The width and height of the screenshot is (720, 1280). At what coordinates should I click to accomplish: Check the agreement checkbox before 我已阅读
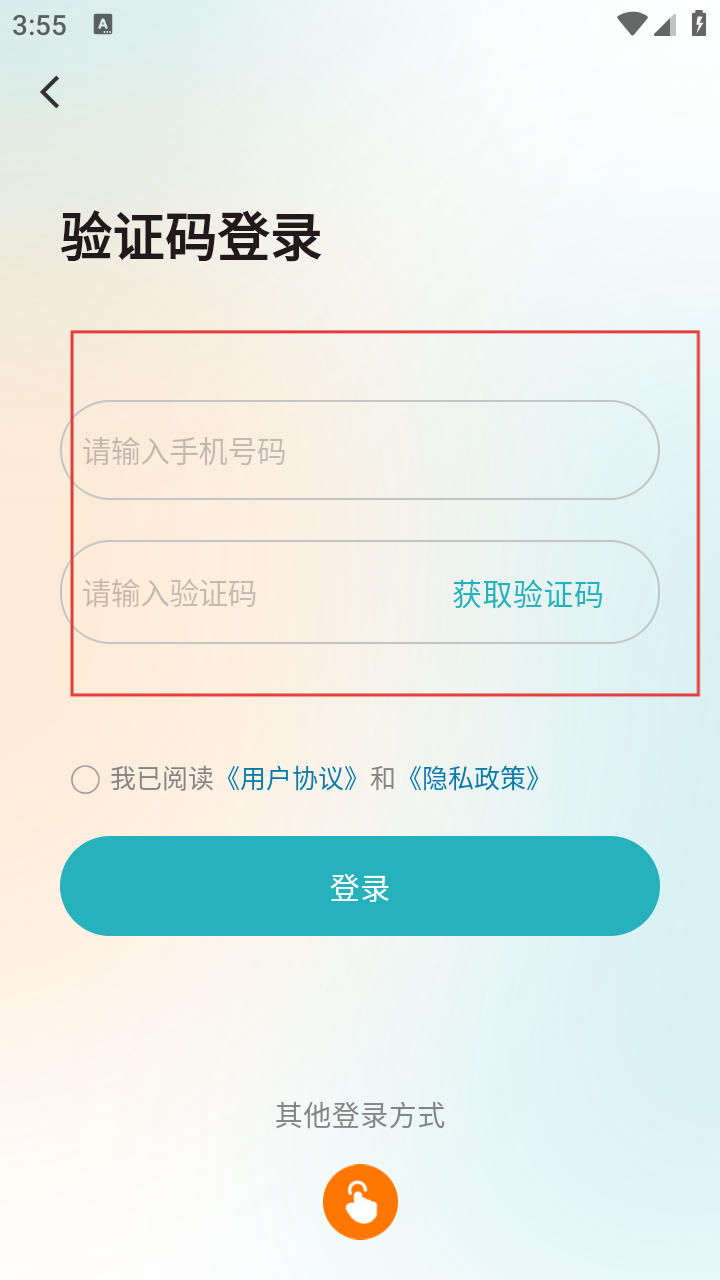[x=85, y=779]
